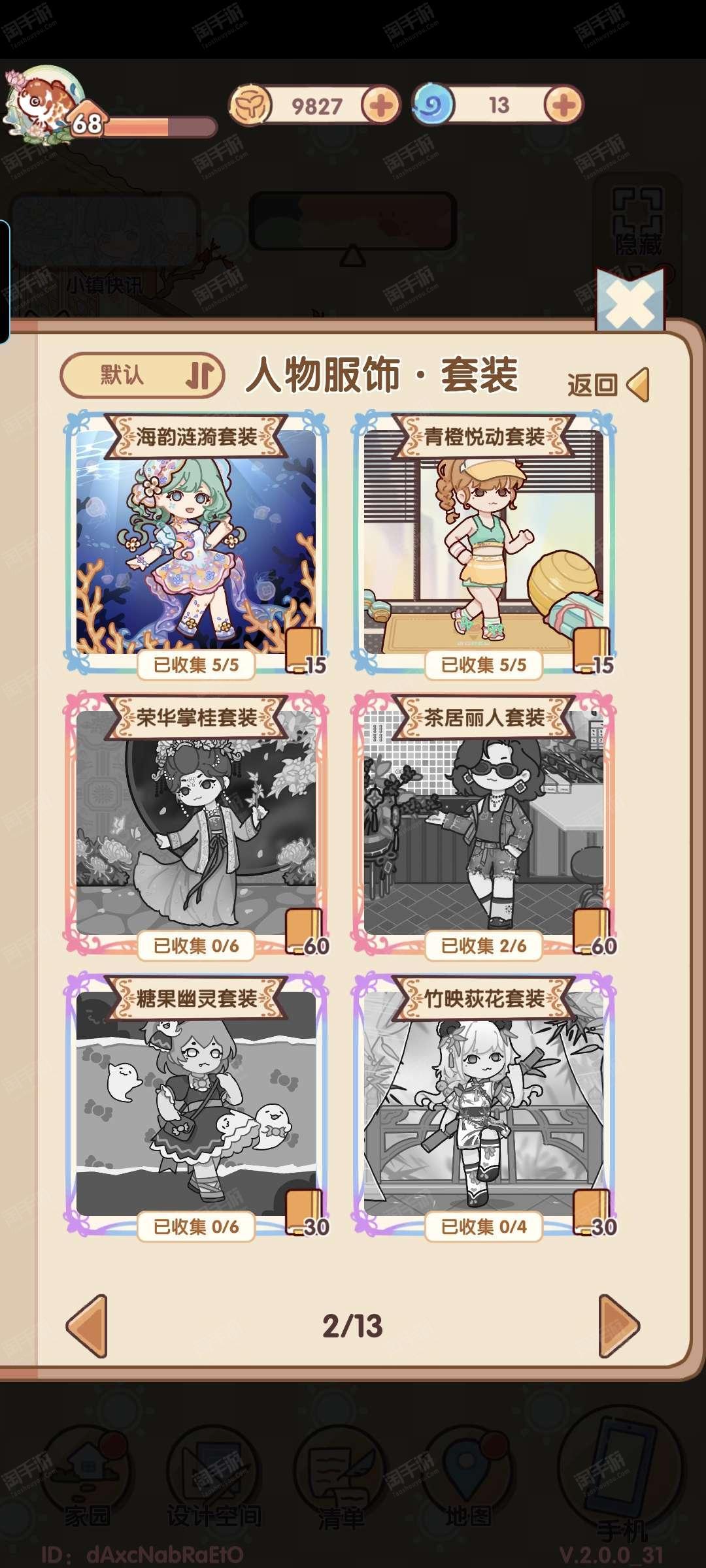Open the 青橙悦动套装 outfit card

(x=484, y=543)
